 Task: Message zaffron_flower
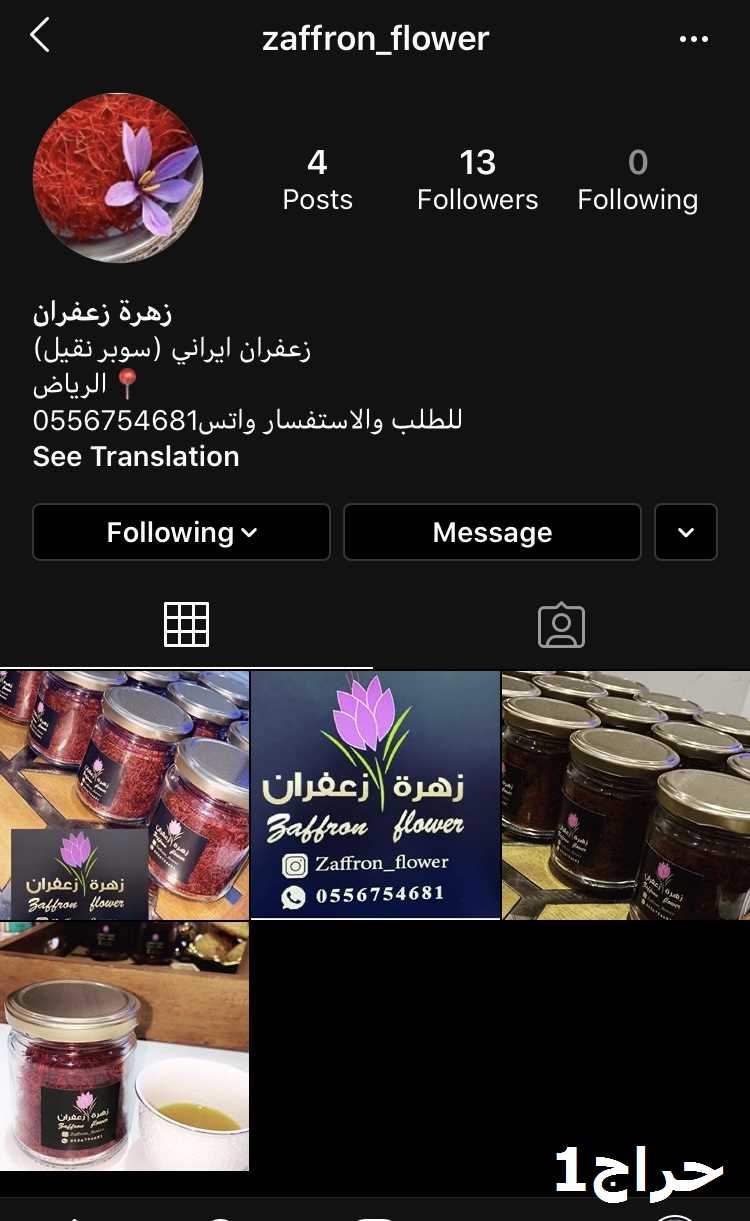(492, 532)
